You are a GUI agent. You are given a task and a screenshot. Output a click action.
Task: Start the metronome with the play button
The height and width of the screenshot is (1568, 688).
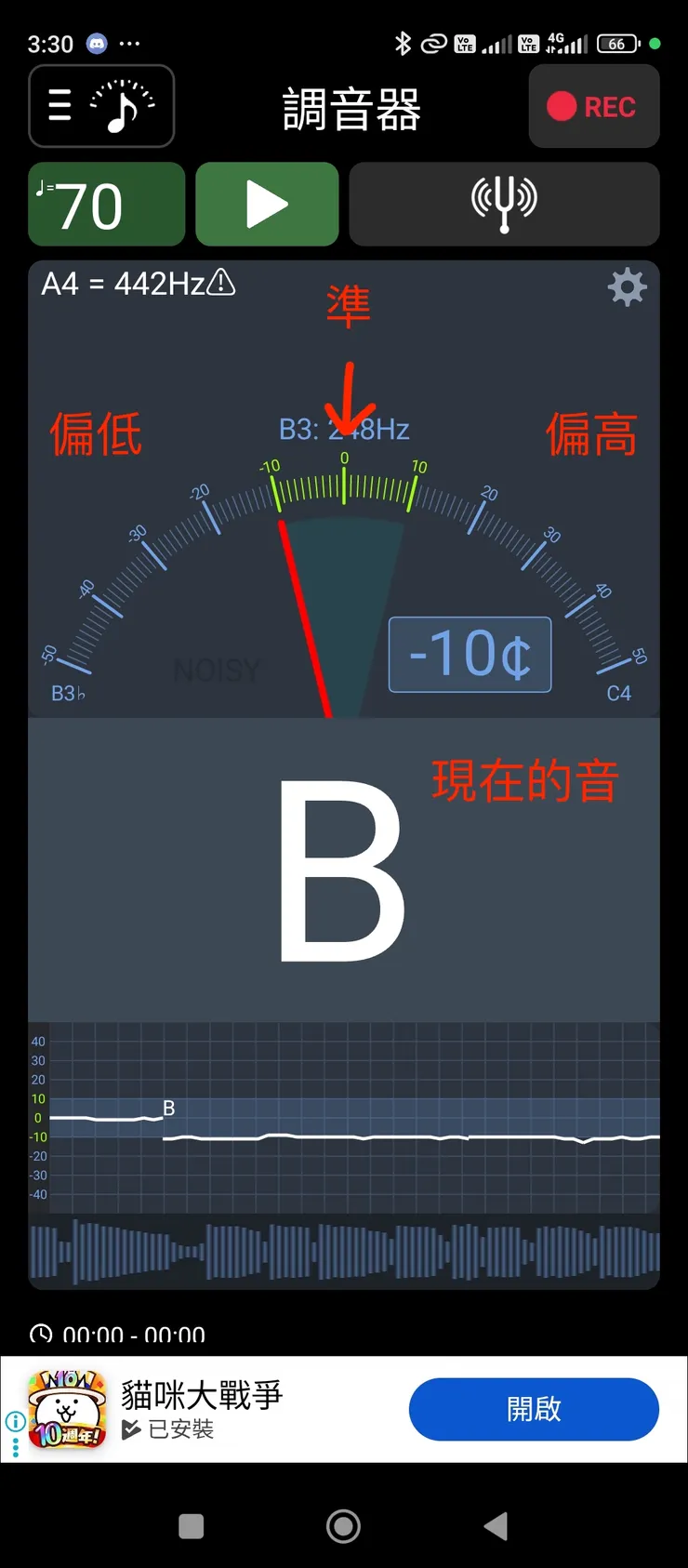[x=267, y=203]
